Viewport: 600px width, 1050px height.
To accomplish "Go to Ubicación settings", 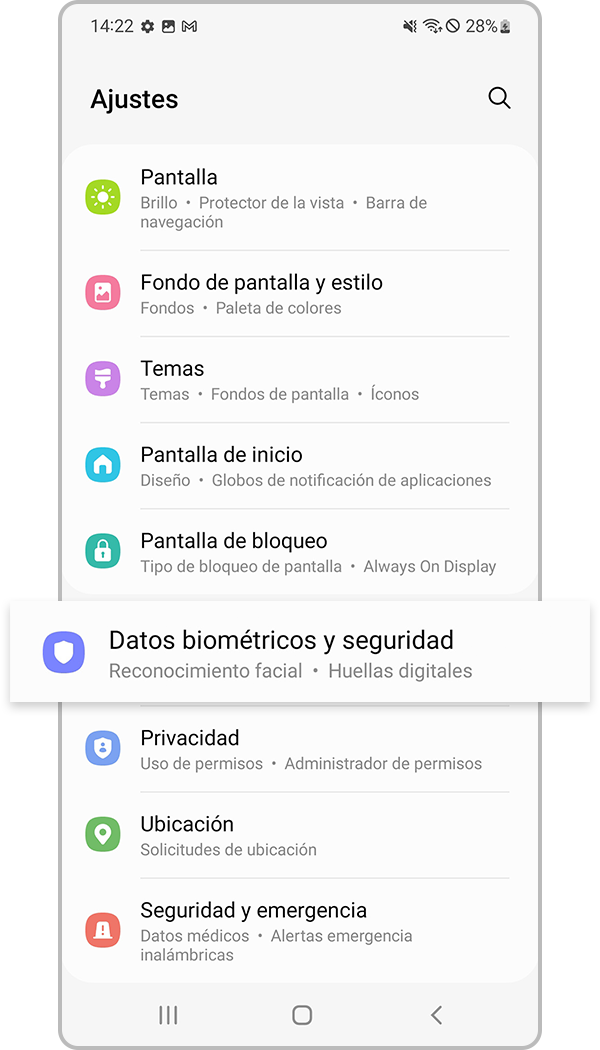I will click(300, 835).
